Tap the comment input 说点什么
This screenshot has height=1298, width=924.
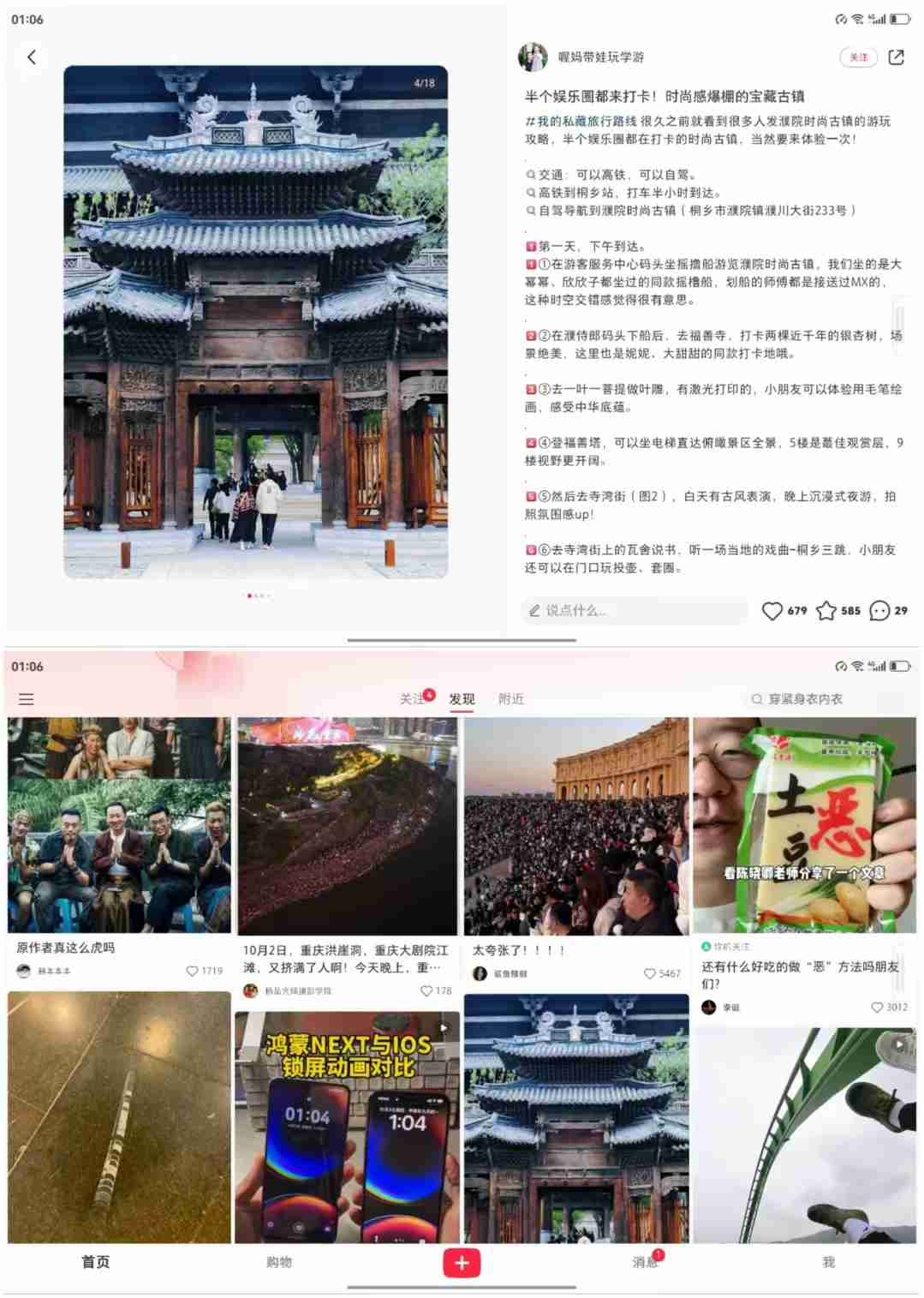click(x=634, y=612)
